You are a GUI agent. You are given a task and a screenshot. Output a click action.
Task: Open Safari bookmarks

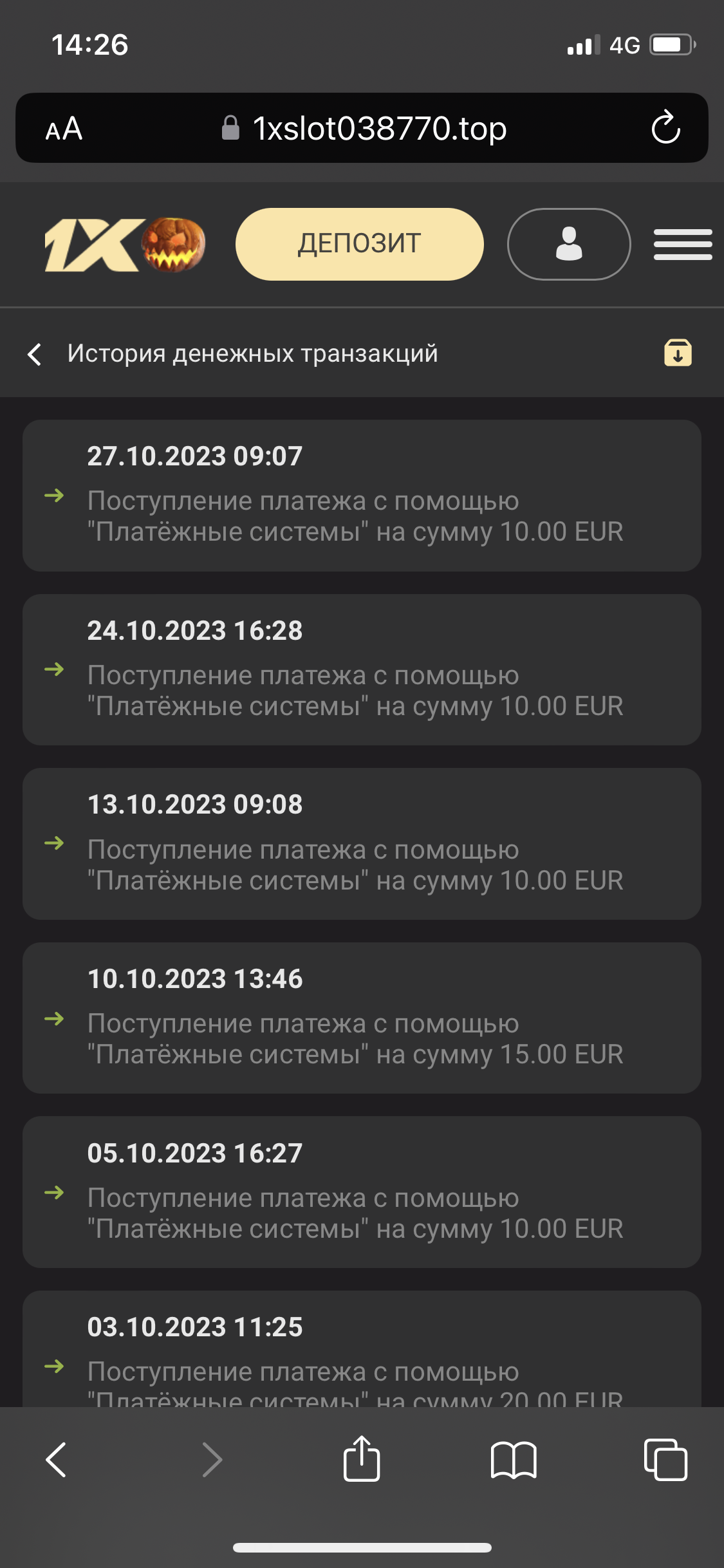(x=513, y=1459)
